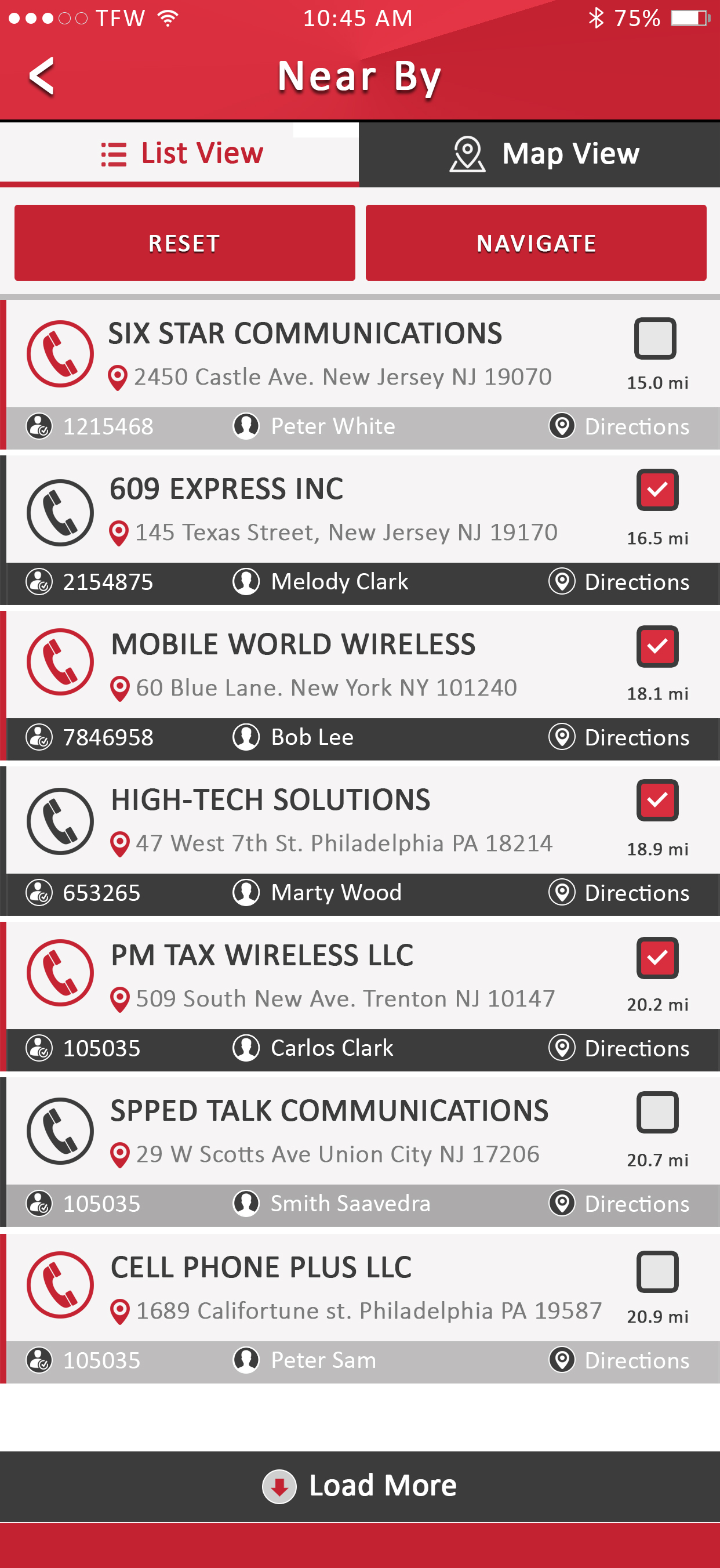Screen dimensions: 720x1568
Task: Open Directions for Mobile World Wireless
Action: point(619,737)
